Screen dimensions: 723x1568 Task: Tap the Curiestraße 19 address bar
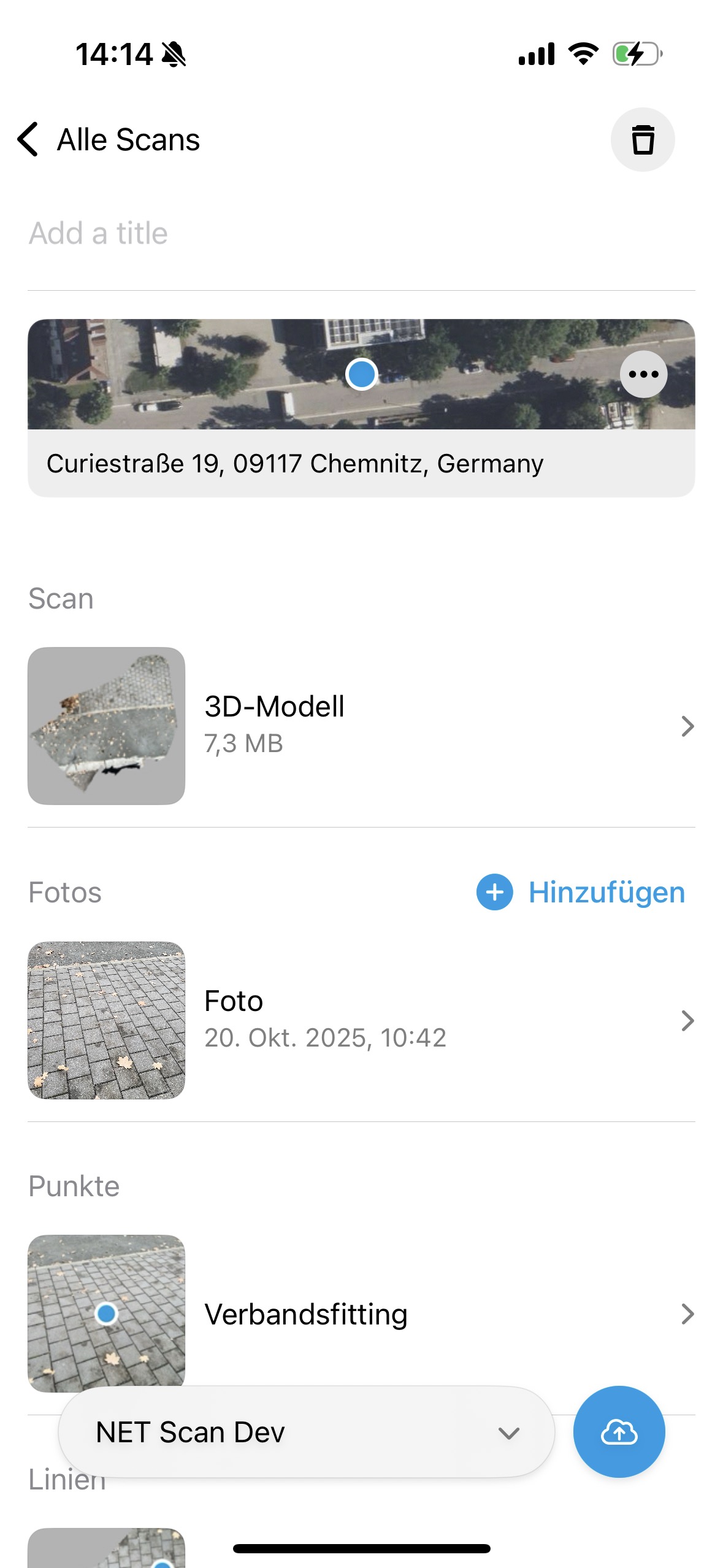(x=294, y=464)
